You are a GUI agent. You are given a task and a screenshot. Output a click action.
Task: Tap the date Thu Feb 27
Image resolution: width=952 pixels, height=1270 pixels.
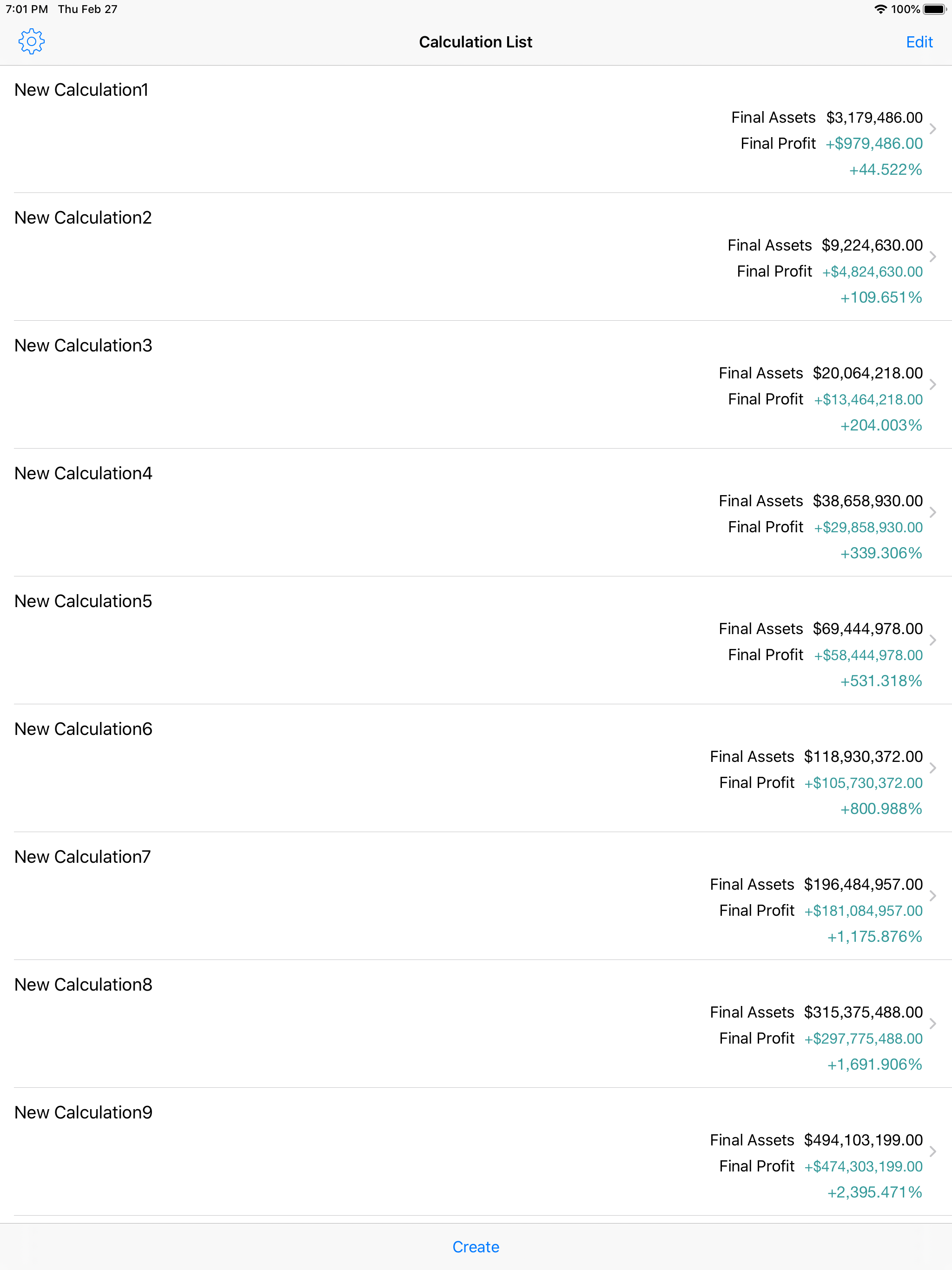pyautogui.click(x=87, y=9)
